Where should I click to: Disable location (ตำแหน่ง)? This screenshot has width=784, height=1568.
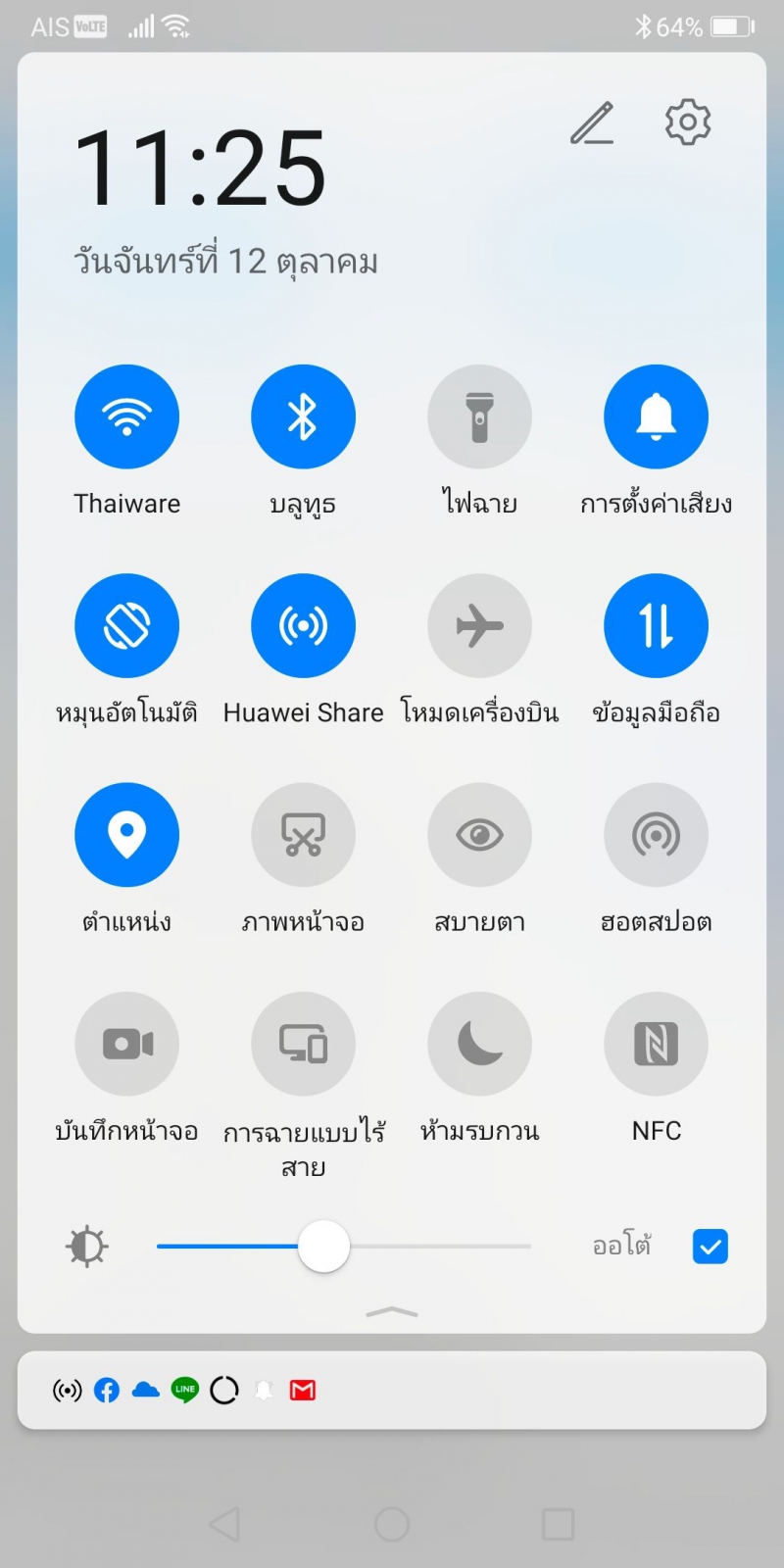point(127,834)
